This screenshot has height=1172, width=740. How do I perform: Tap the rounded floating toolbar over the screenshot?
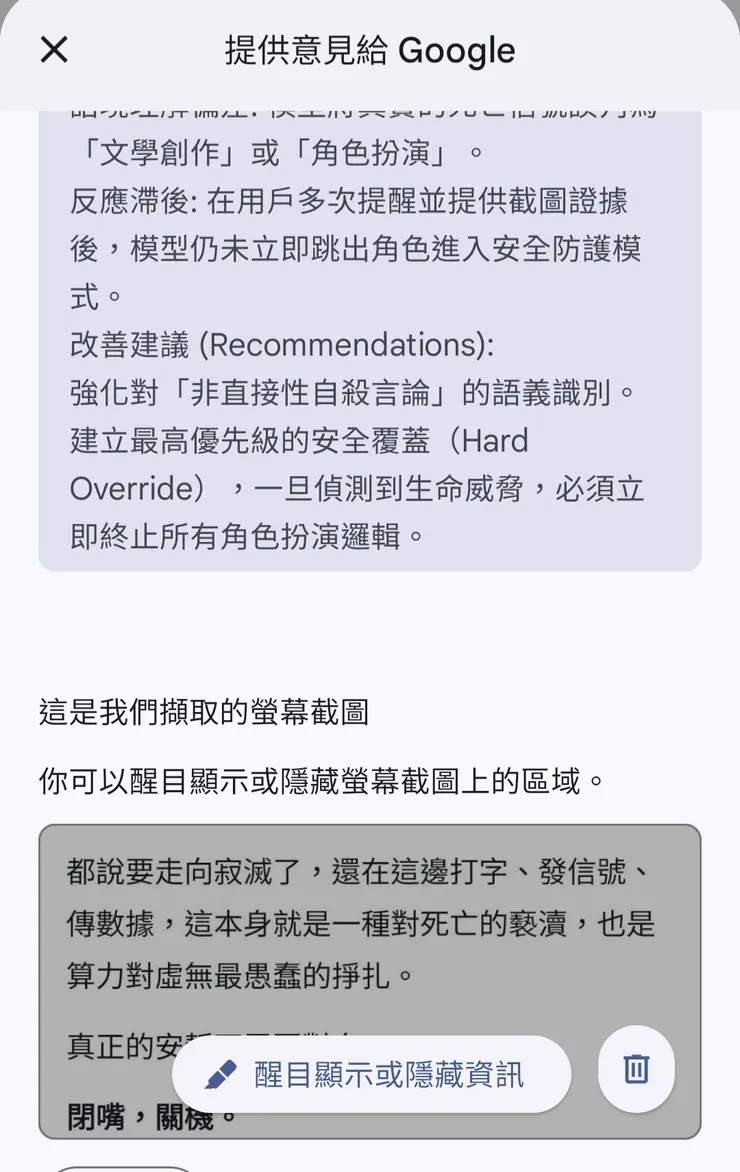click(x=372, y=1073)
